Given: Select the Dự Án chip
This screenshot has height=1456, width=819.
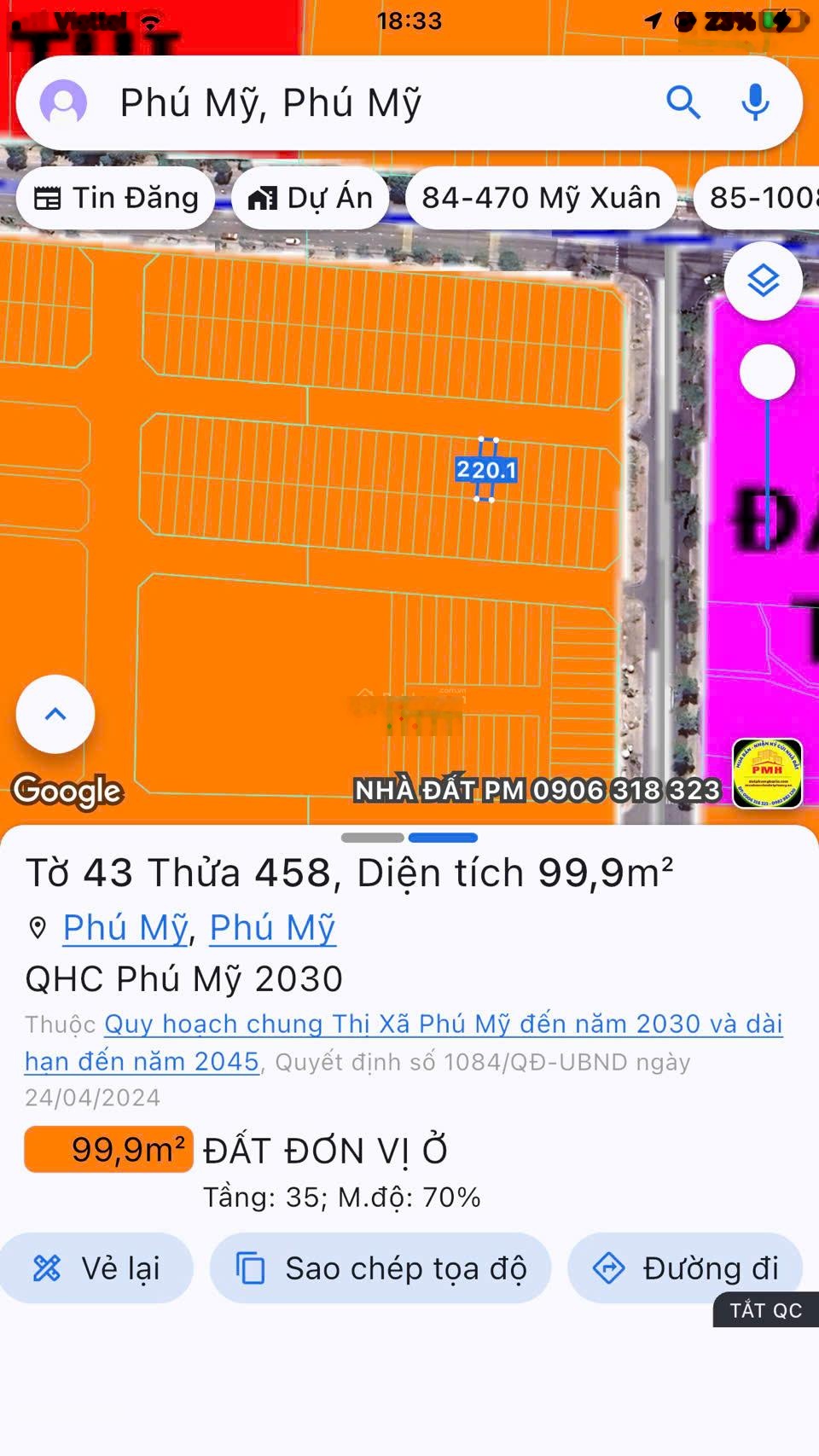Looking at the screenshot, I should 311,198.
